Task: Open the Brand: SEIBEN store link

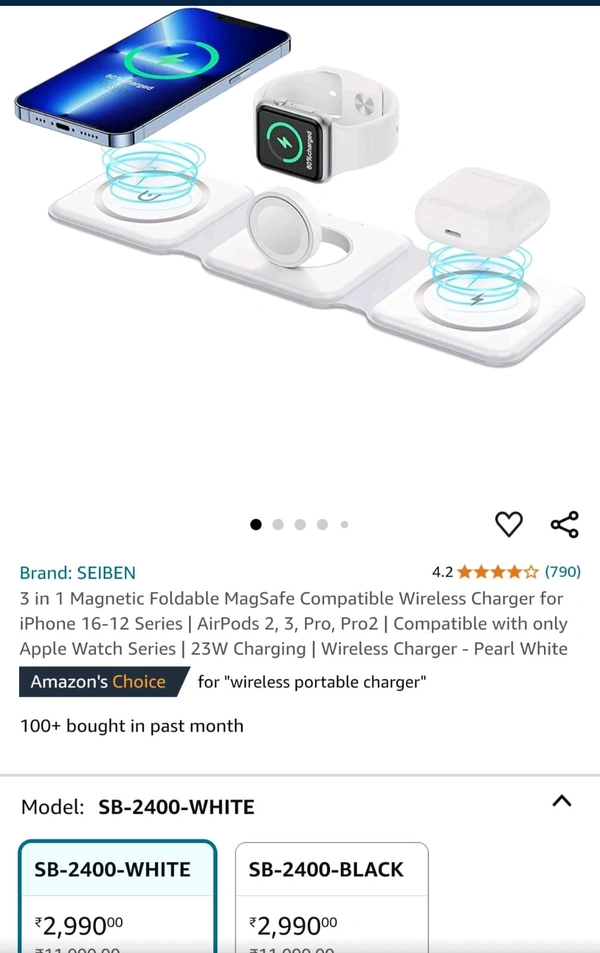Action: click(78, 573)
